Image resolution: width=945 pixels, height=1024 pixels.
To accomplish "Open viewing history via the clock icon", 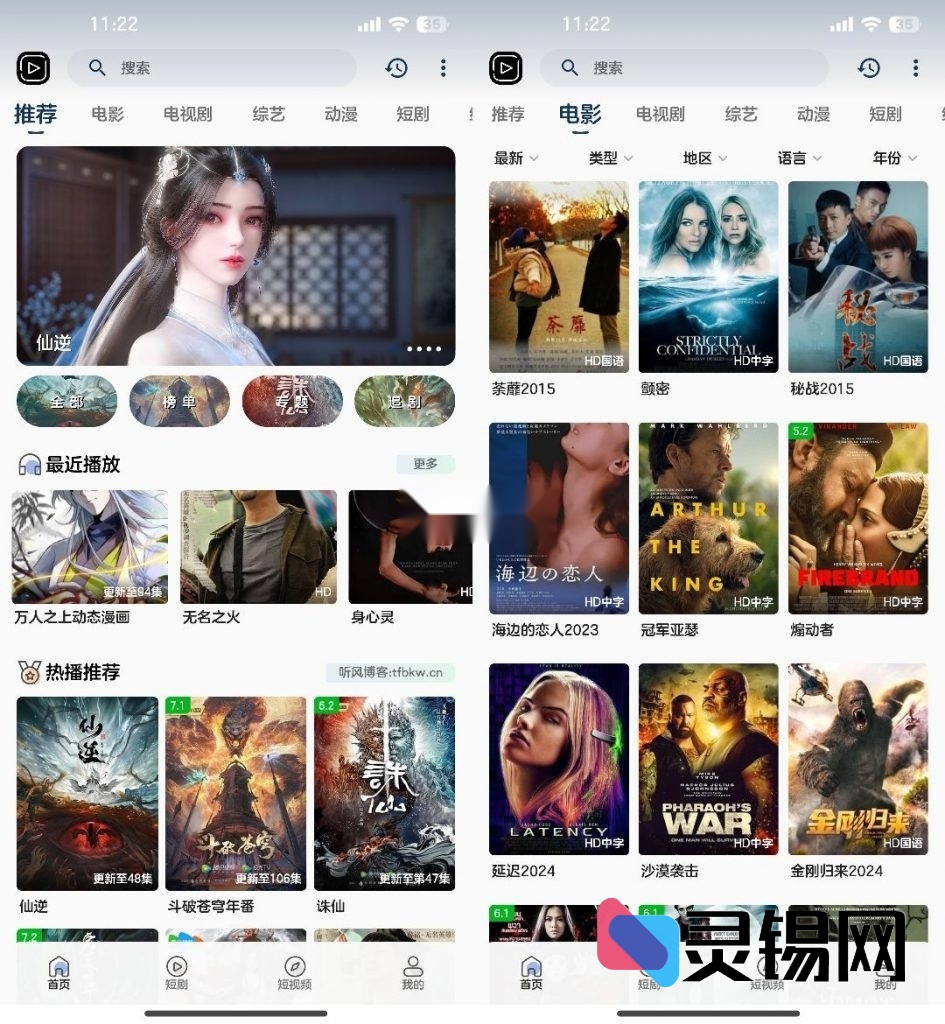I will (x=396, y=68).
